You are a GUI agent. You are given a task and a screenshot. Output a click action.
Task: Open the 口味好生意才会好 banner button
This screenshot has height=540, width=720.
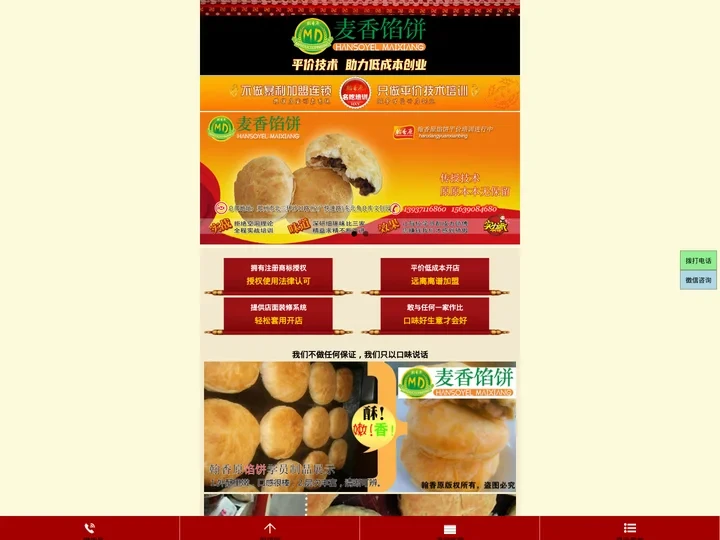435,315
